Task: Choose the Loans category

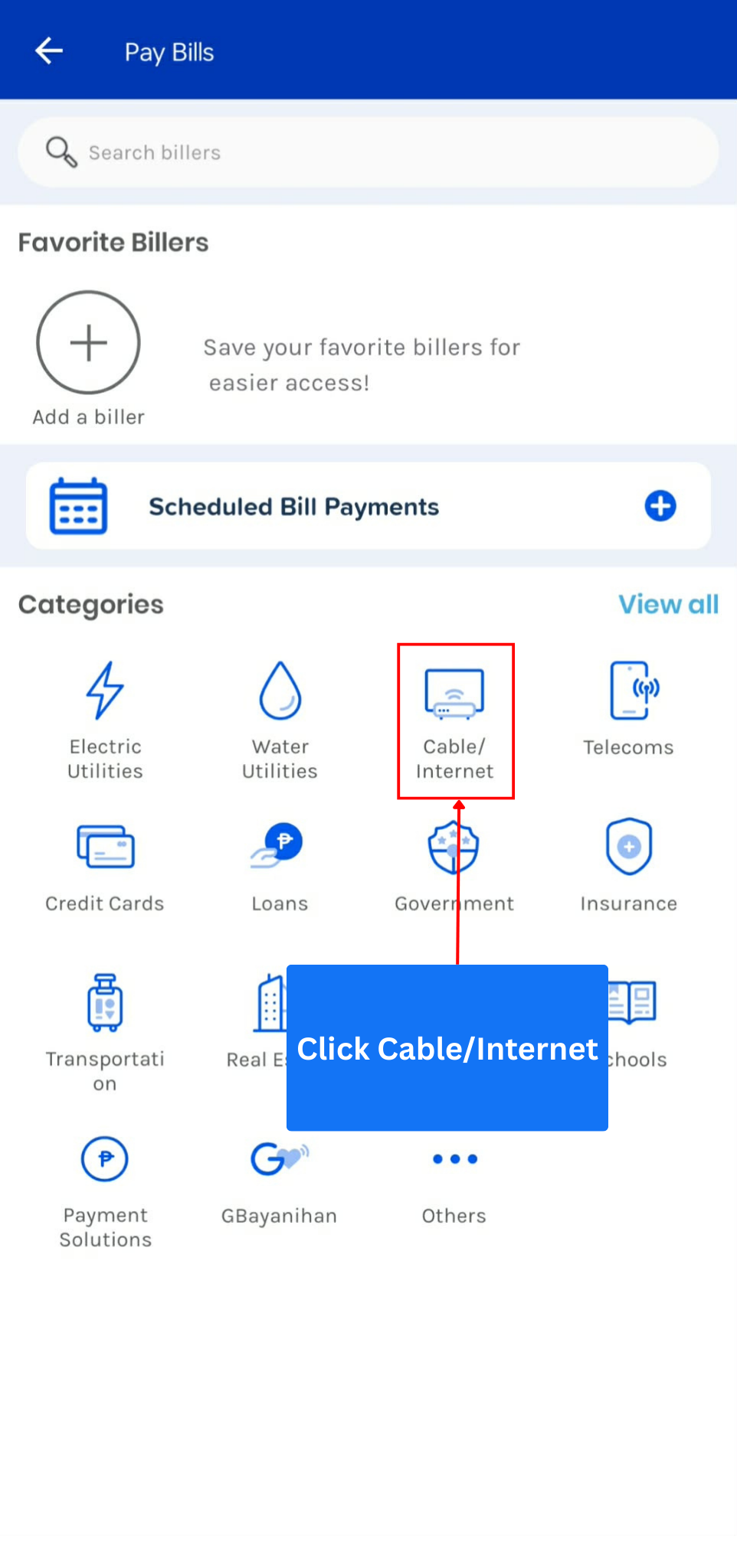Action: [x=280, y=865]
